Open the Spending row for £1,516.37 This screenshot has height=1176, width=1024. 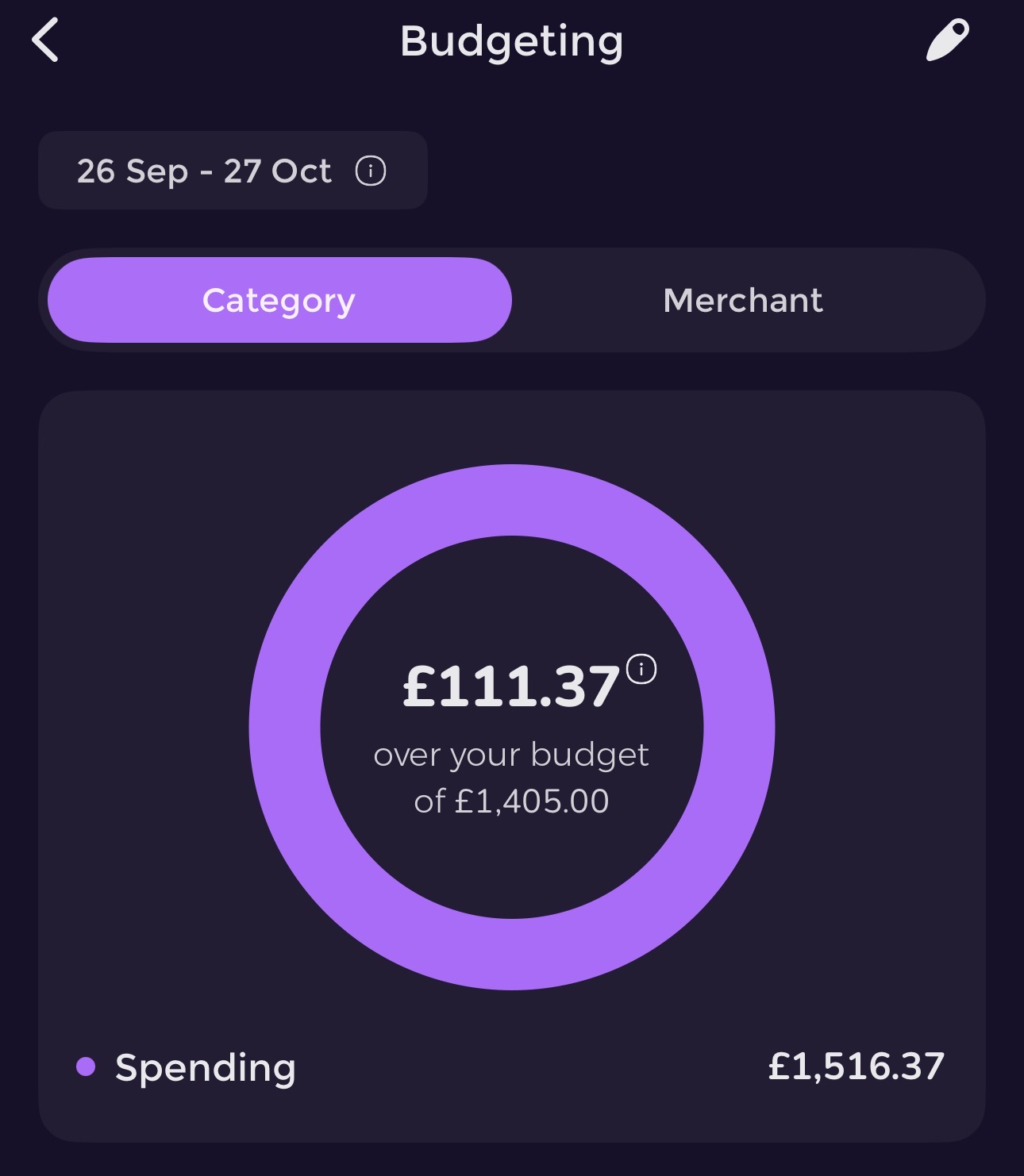[x=511, y=1066]
